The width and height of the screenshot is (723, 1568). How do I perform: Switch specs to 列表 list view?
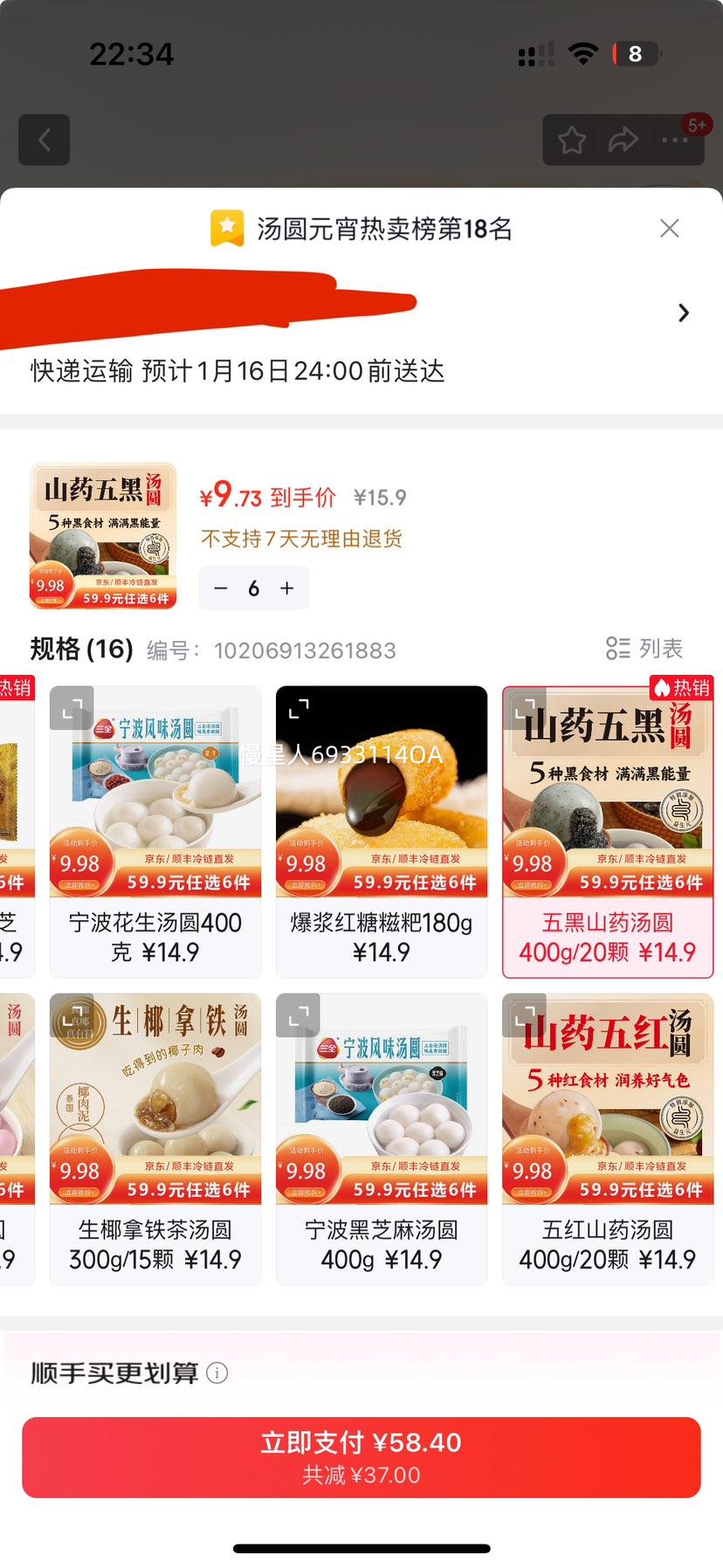644,648
